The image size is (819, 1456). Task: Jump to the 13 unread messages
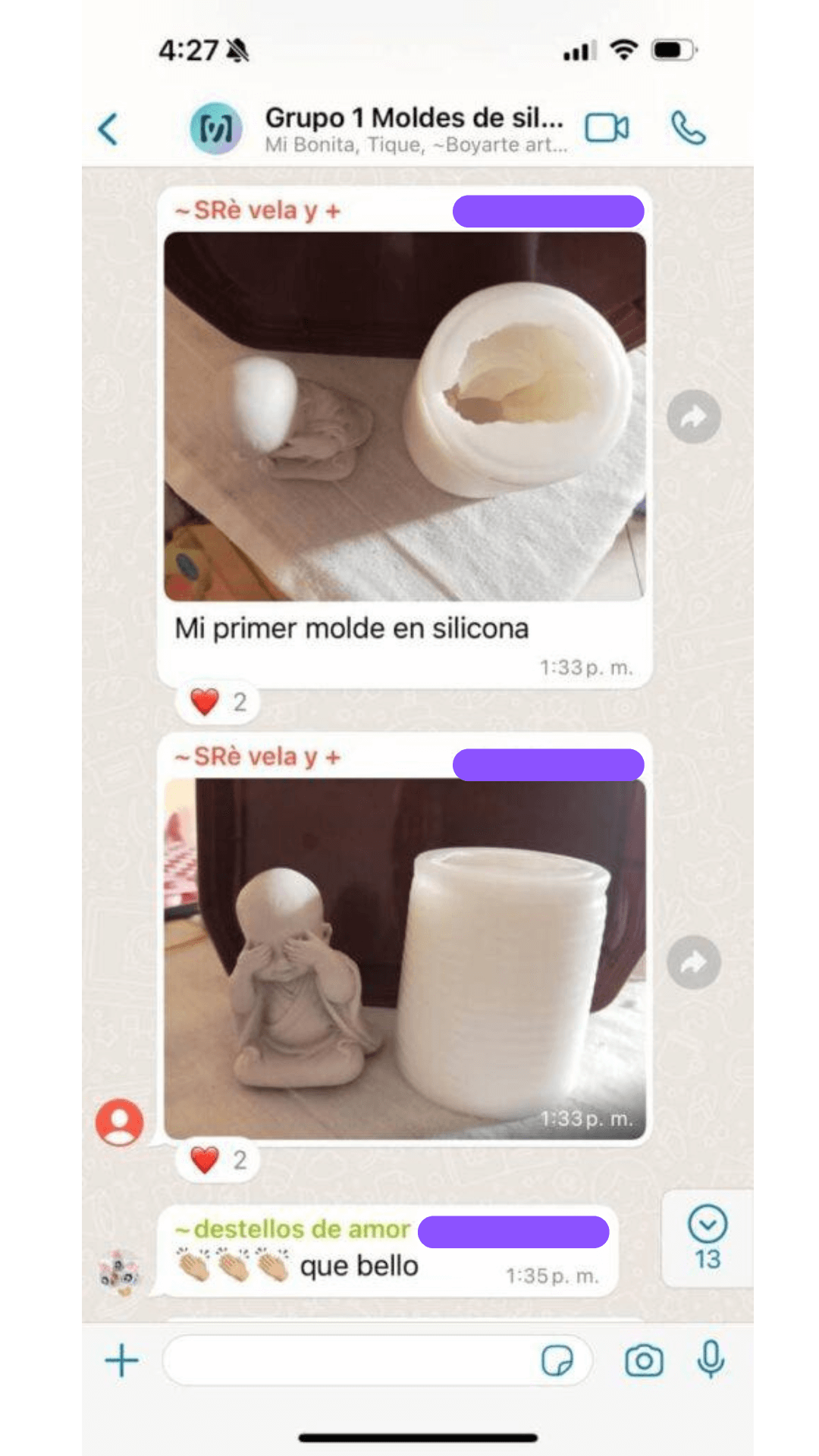(708, 1238)
